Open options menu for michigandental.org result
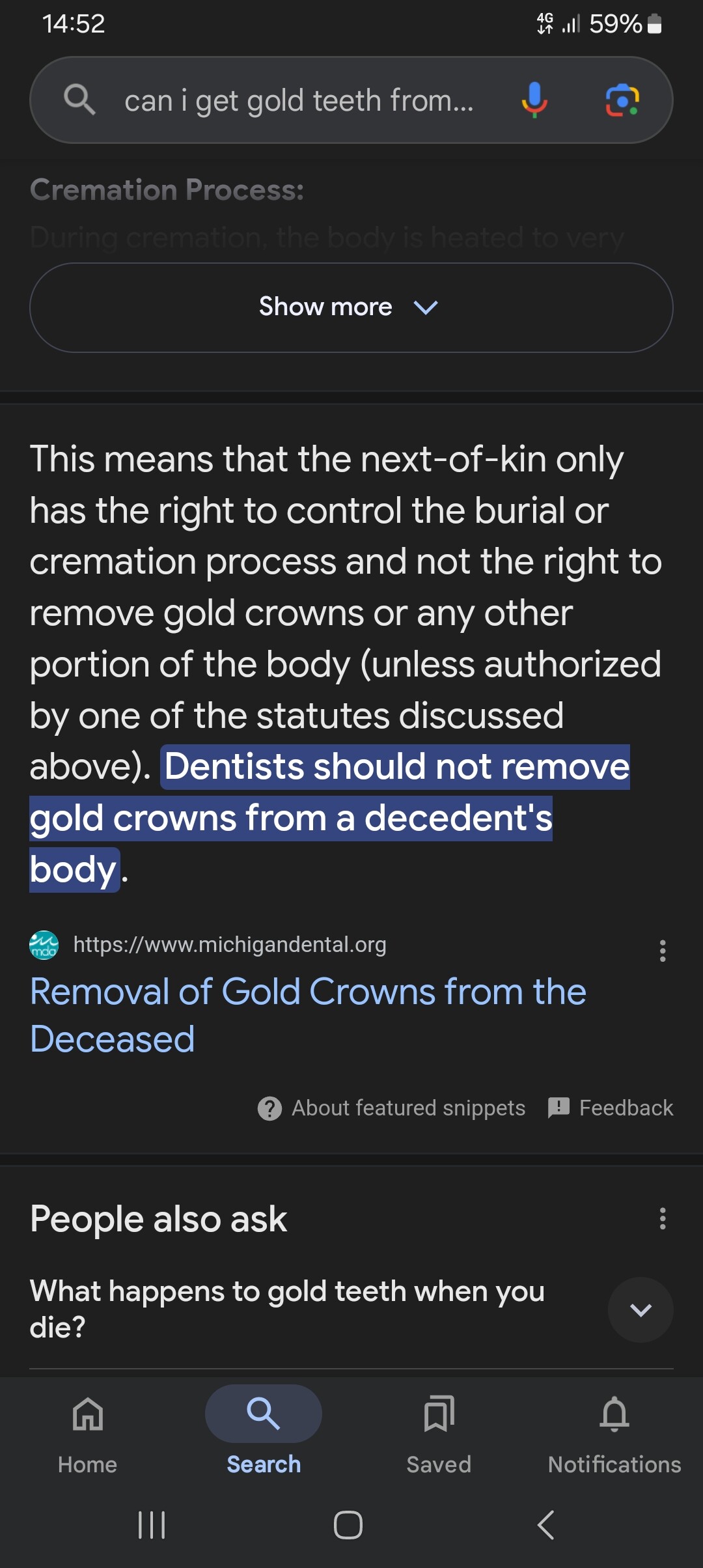Viewport: 703px width, 1568px height. (663, 951)
